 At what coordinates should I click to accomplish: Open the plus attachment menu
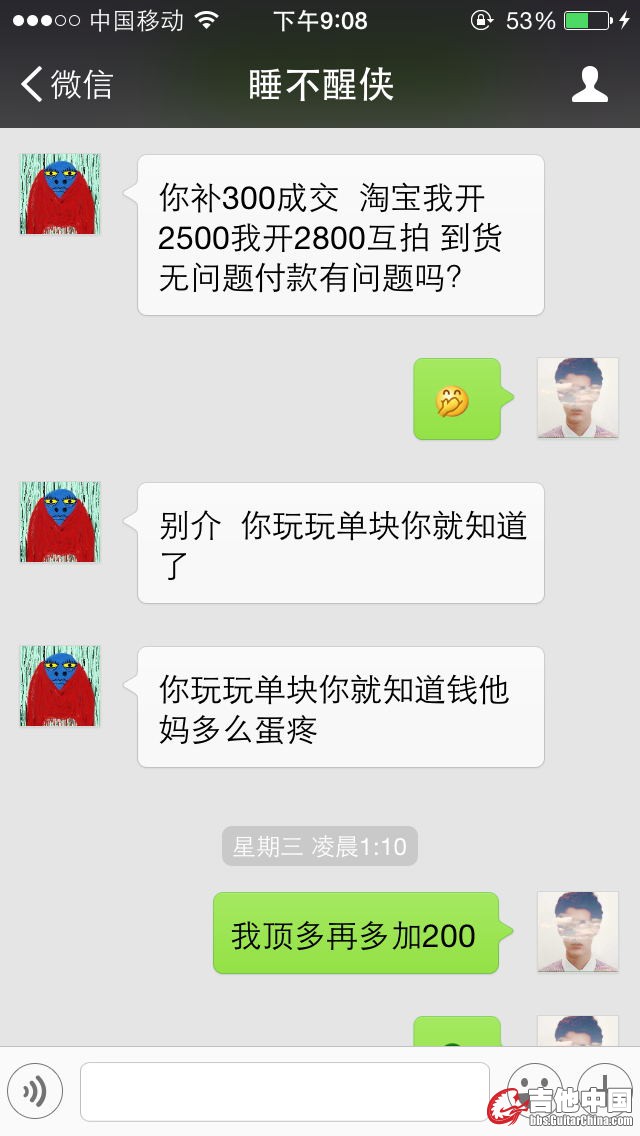tap(604, 1089)
